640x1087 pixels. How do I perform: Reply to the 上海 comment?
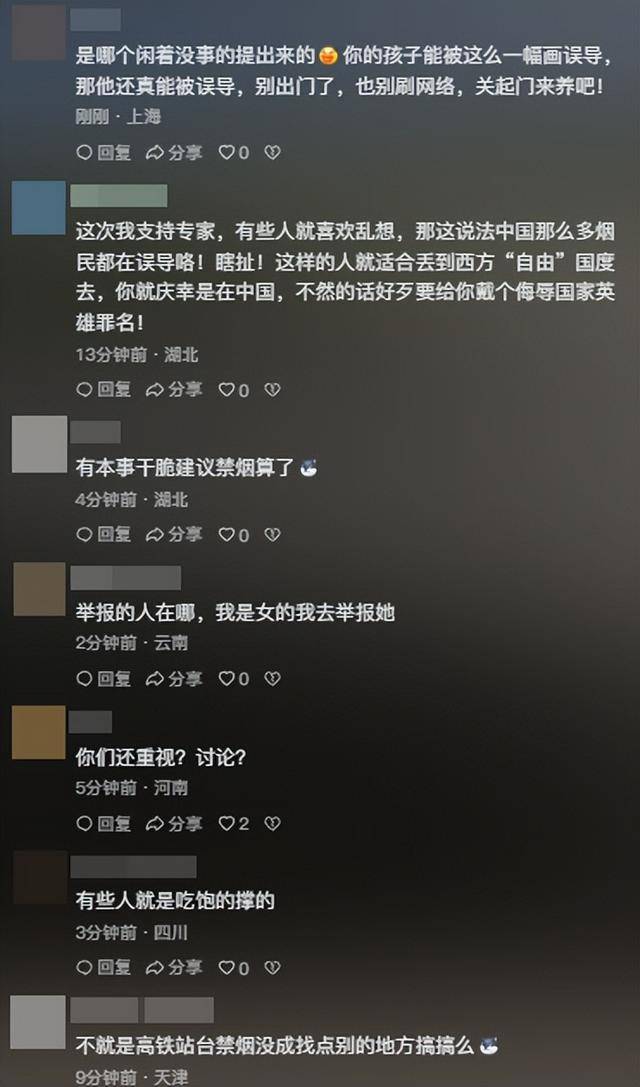pyautogui.click(x=104, y=152)
